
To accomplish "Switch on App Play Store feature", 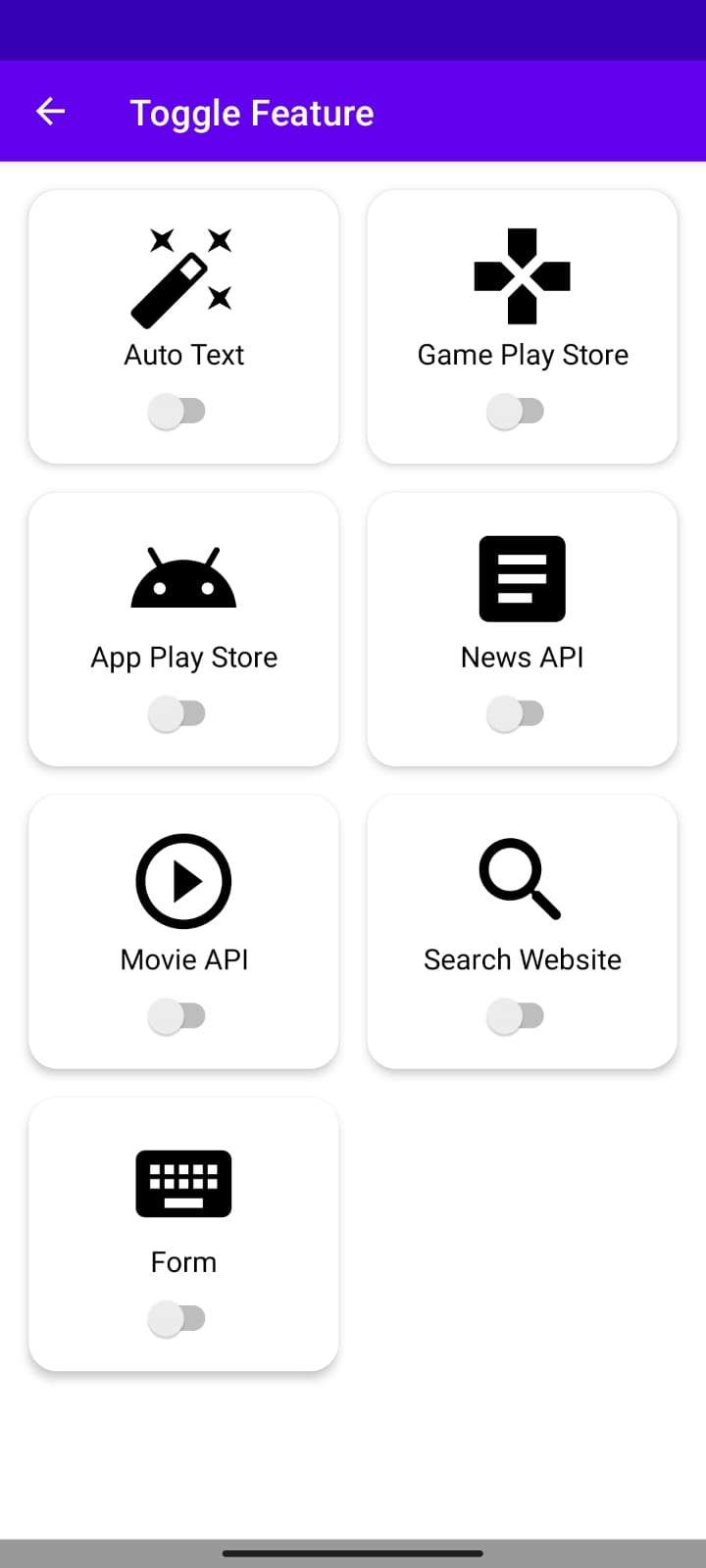I will [x=177, y=713].
